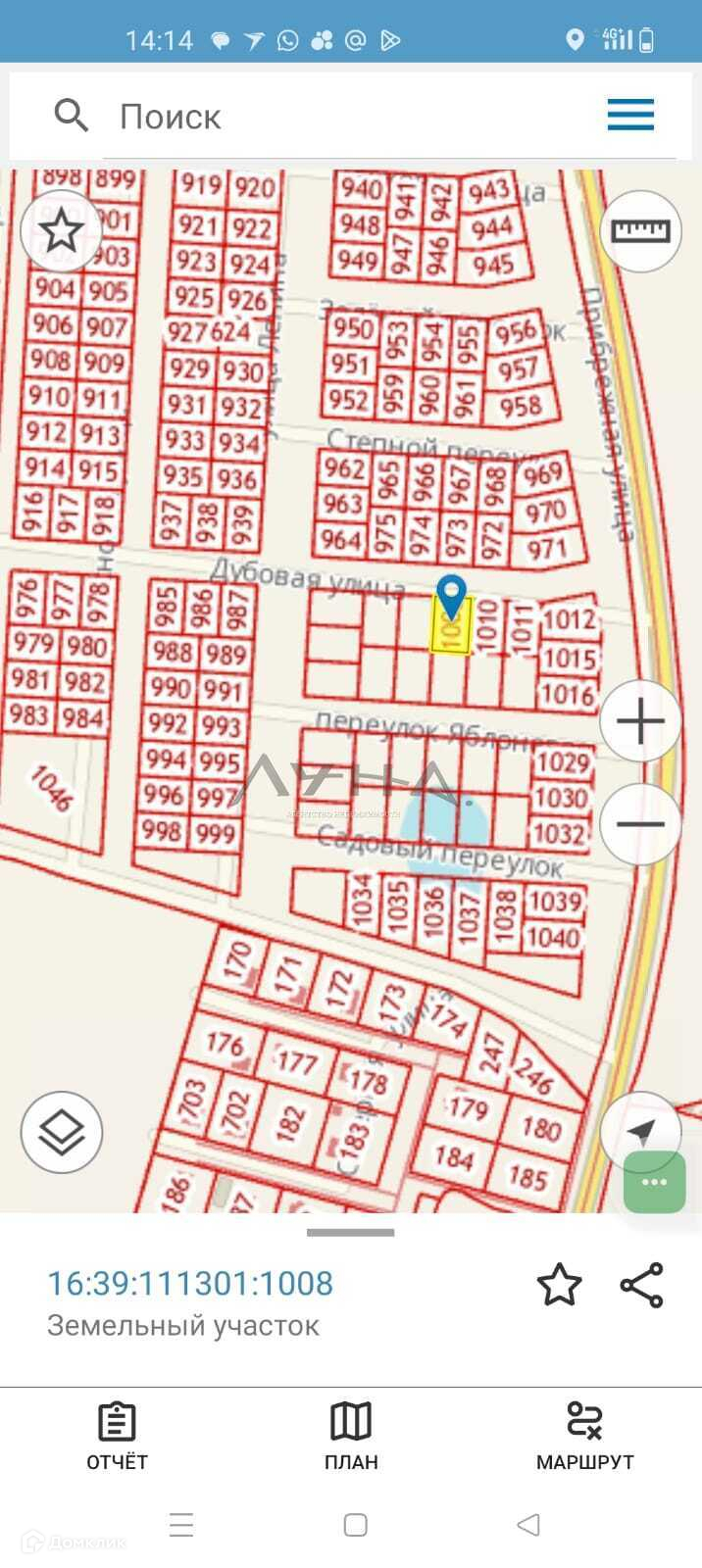This screenshot has height=1568, width=702.
Task: Open the Отчёт report
Action: tap(117, 1437)
